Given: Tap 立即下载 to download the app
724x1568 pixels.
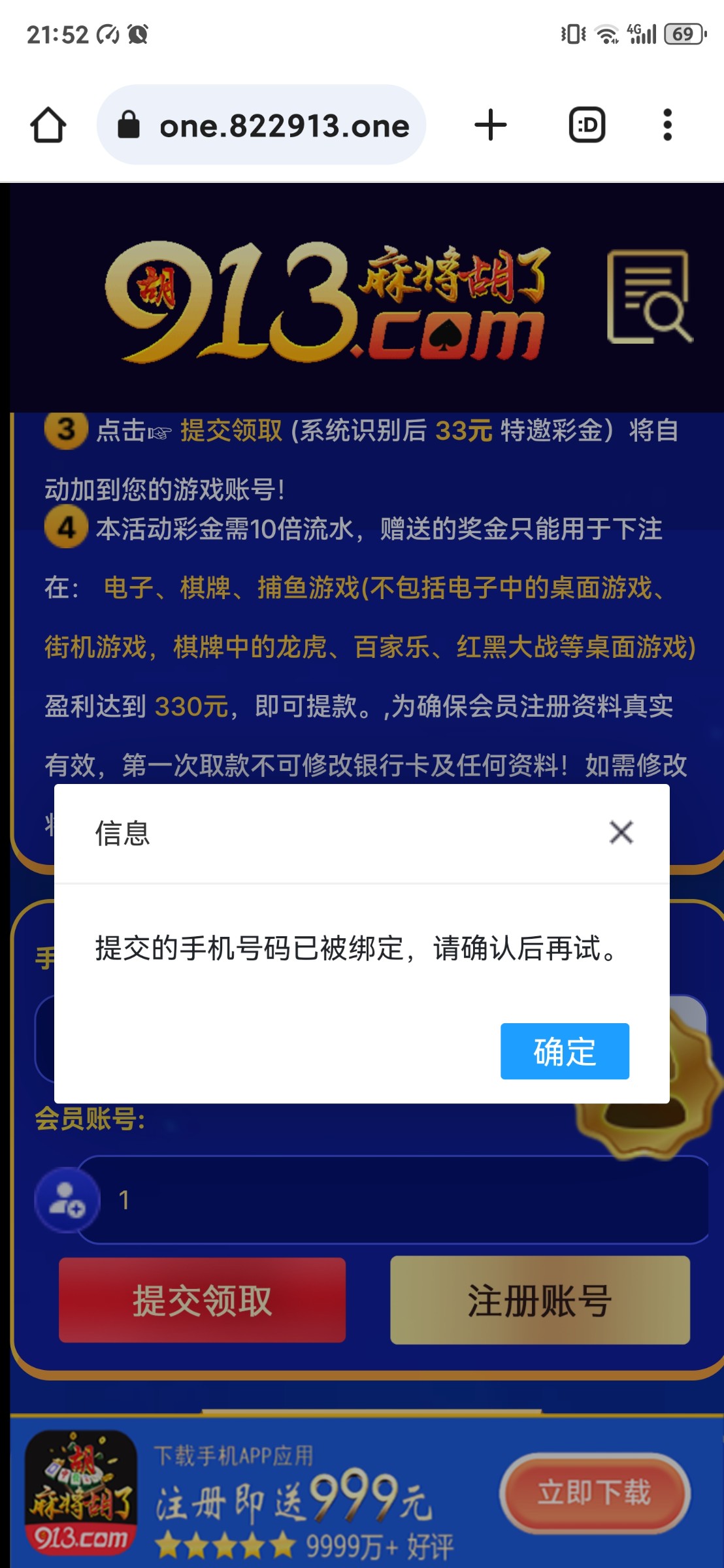Looking at the screenshot, I should click(595, 1493).
